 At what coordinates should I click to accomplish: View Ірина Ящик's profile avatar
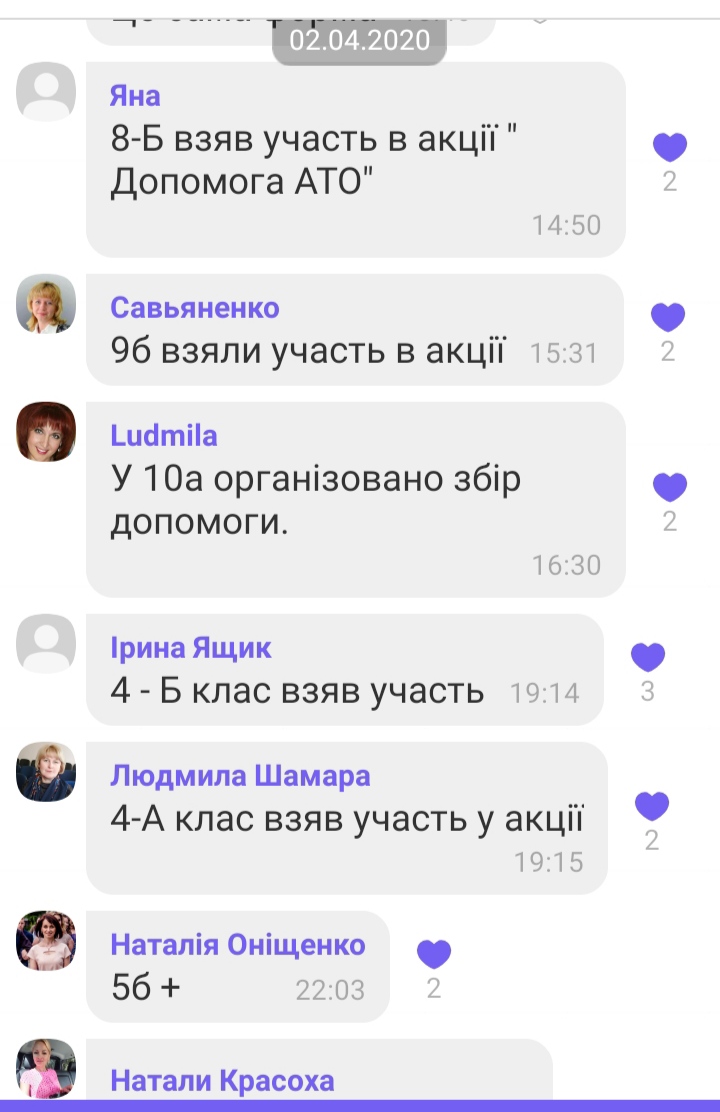point(46,643)
